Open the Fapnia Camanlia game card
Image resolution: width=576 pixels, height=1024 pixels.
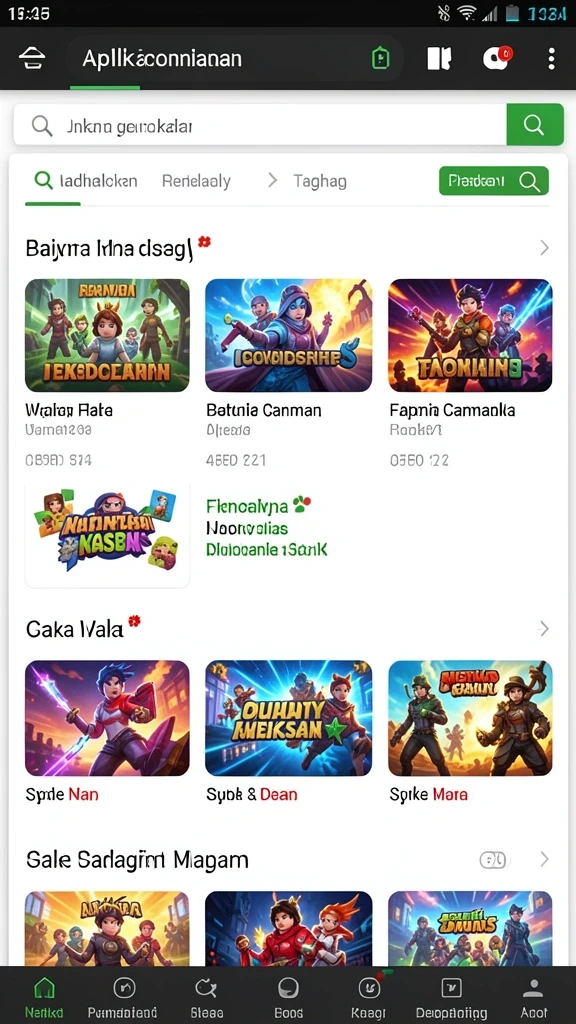pyautogui.click(x=470, y=372)
